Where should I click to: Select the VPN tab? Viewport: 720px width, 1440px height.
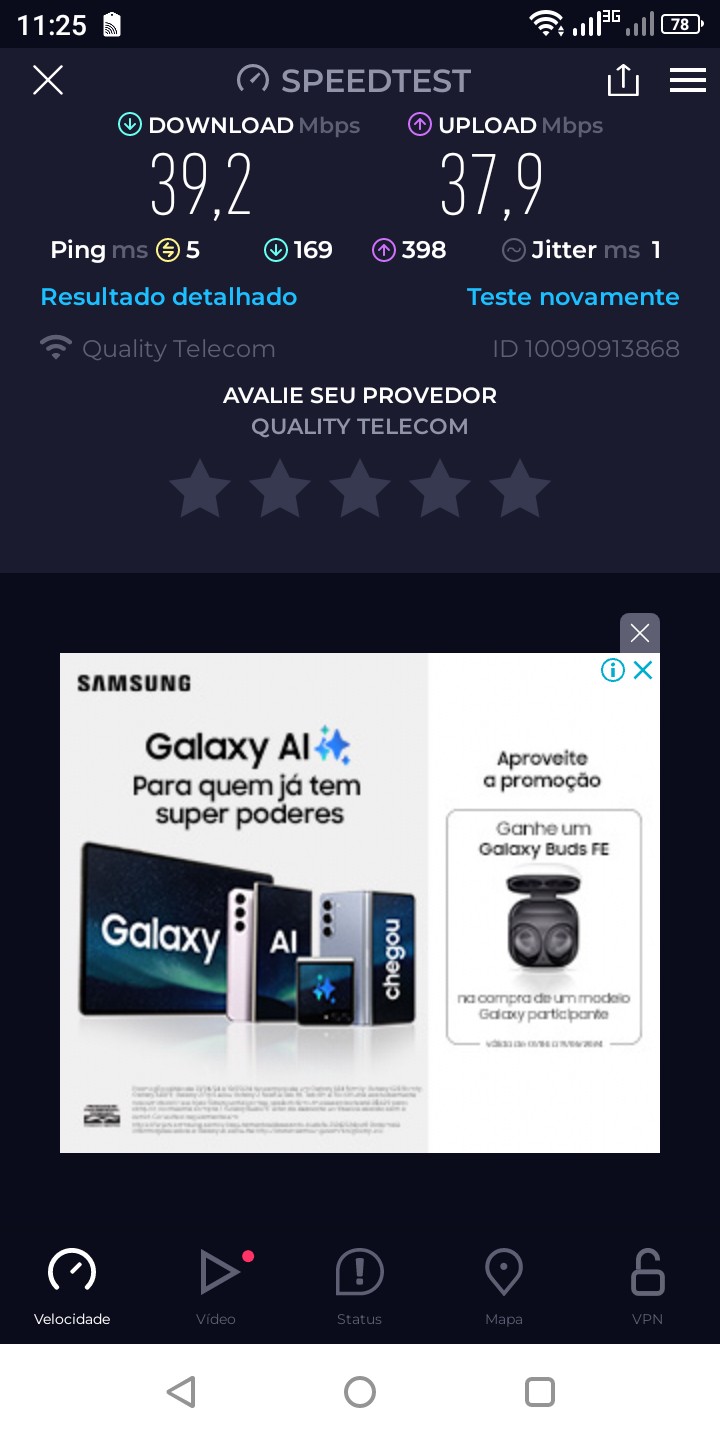648,1287
